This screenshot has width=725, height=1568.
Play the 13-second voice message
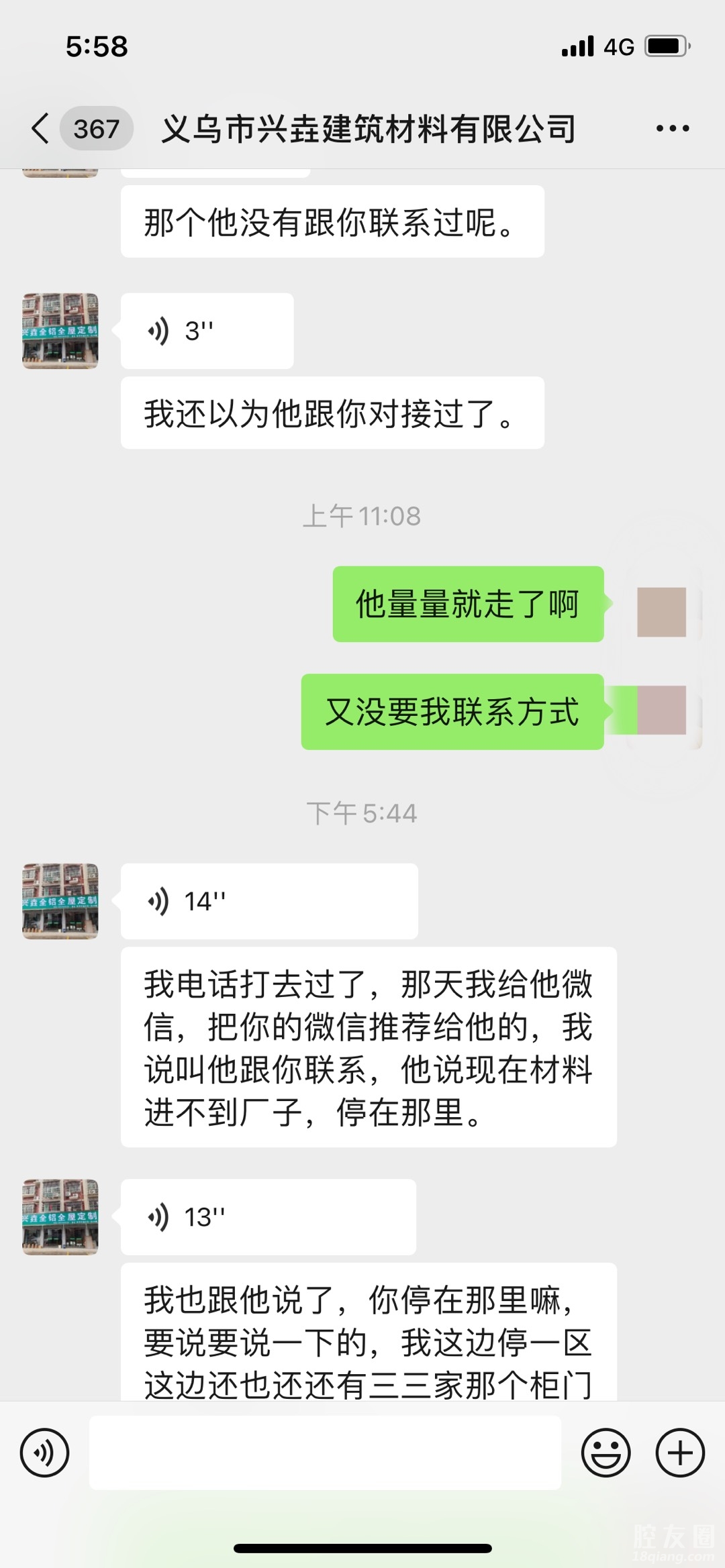268,1217
